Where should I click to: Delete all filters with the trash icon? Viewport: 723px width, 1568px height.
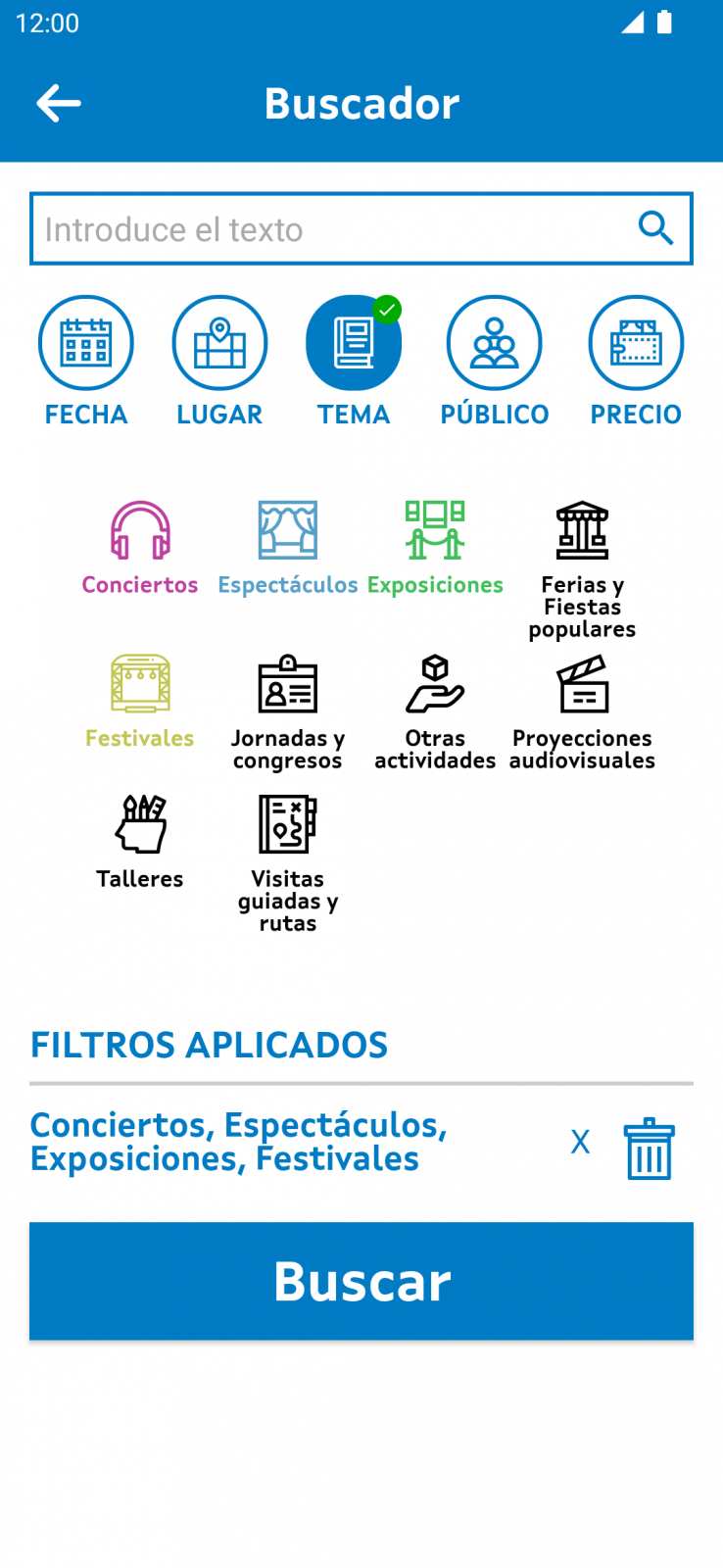click(649, 1149)
